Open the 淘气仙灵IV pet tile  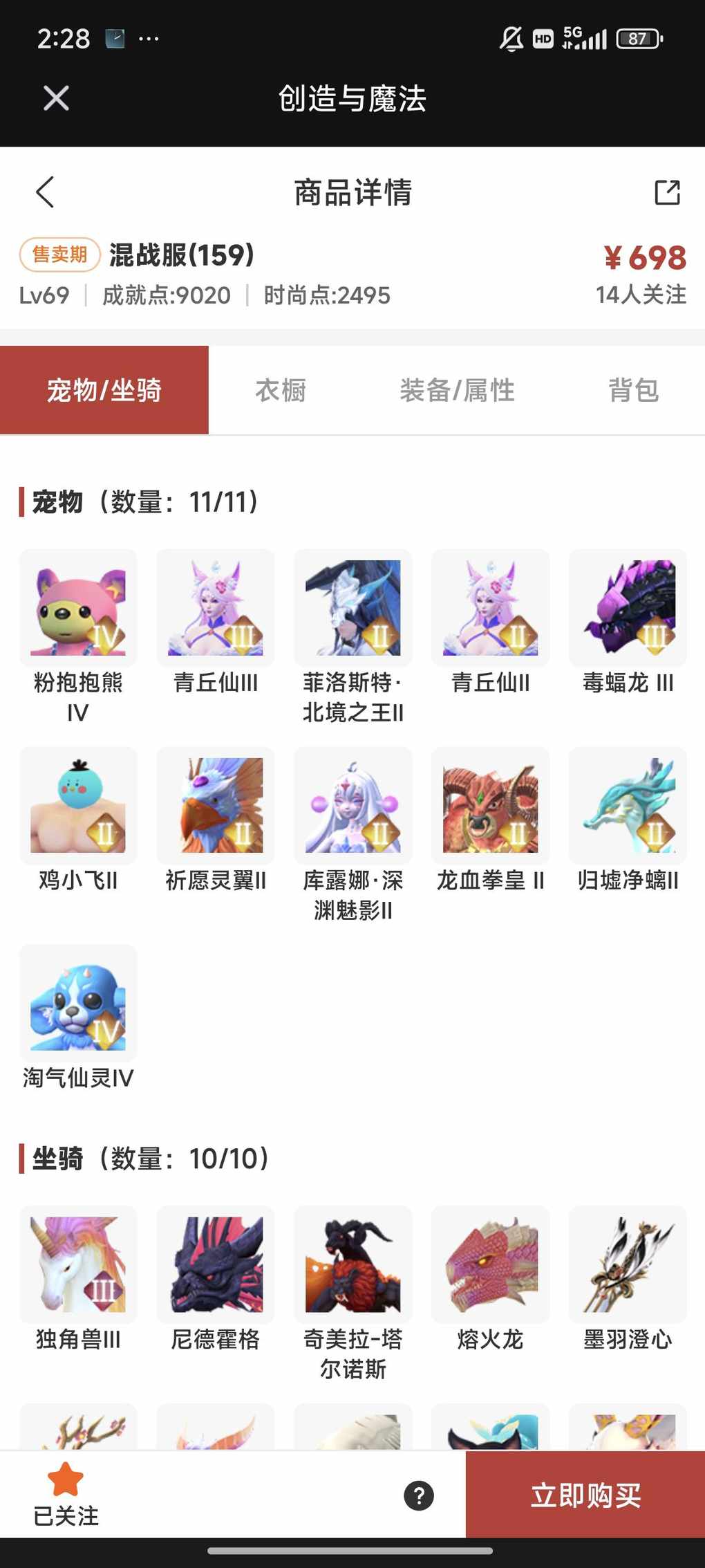pos(78,1003)
